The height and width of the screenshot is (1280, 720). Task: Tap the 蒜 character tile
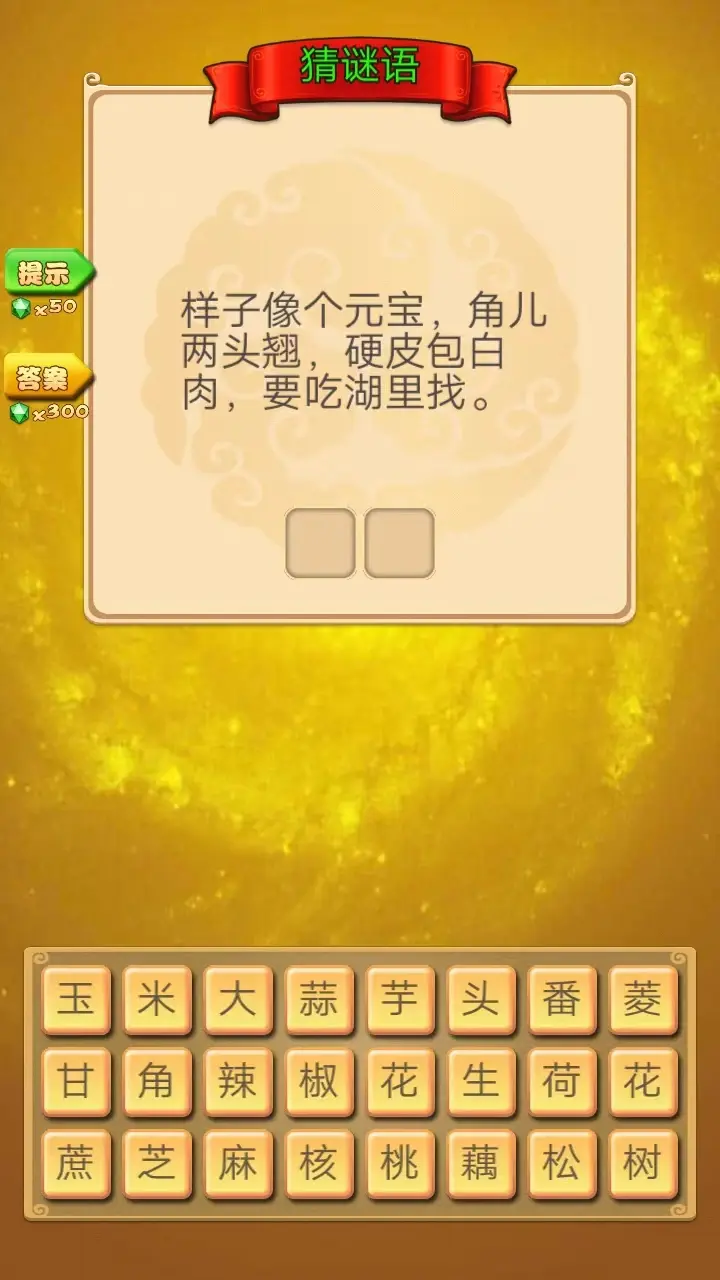(x=319, y=999)
